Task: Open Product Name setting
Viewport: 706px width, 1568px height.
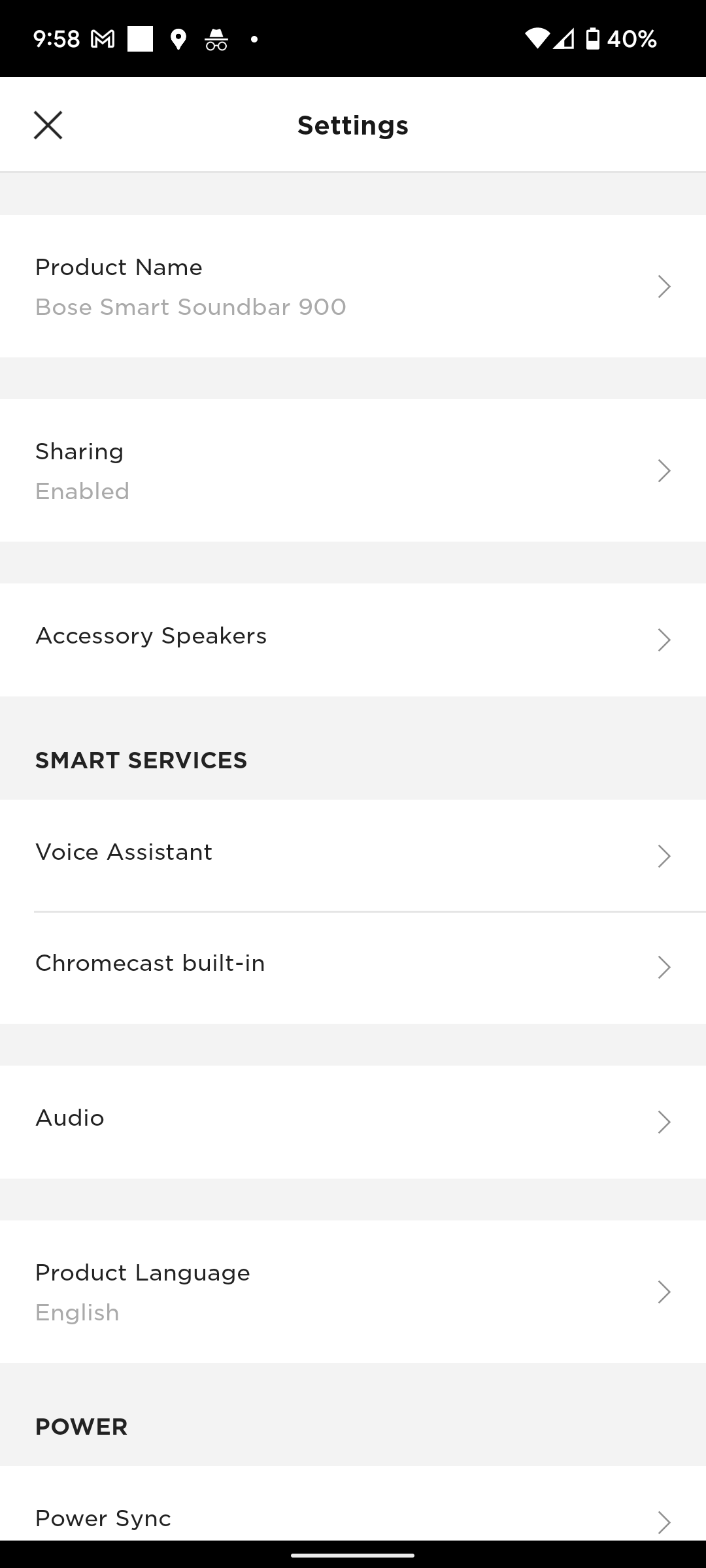Action: (x=353, y=286)
